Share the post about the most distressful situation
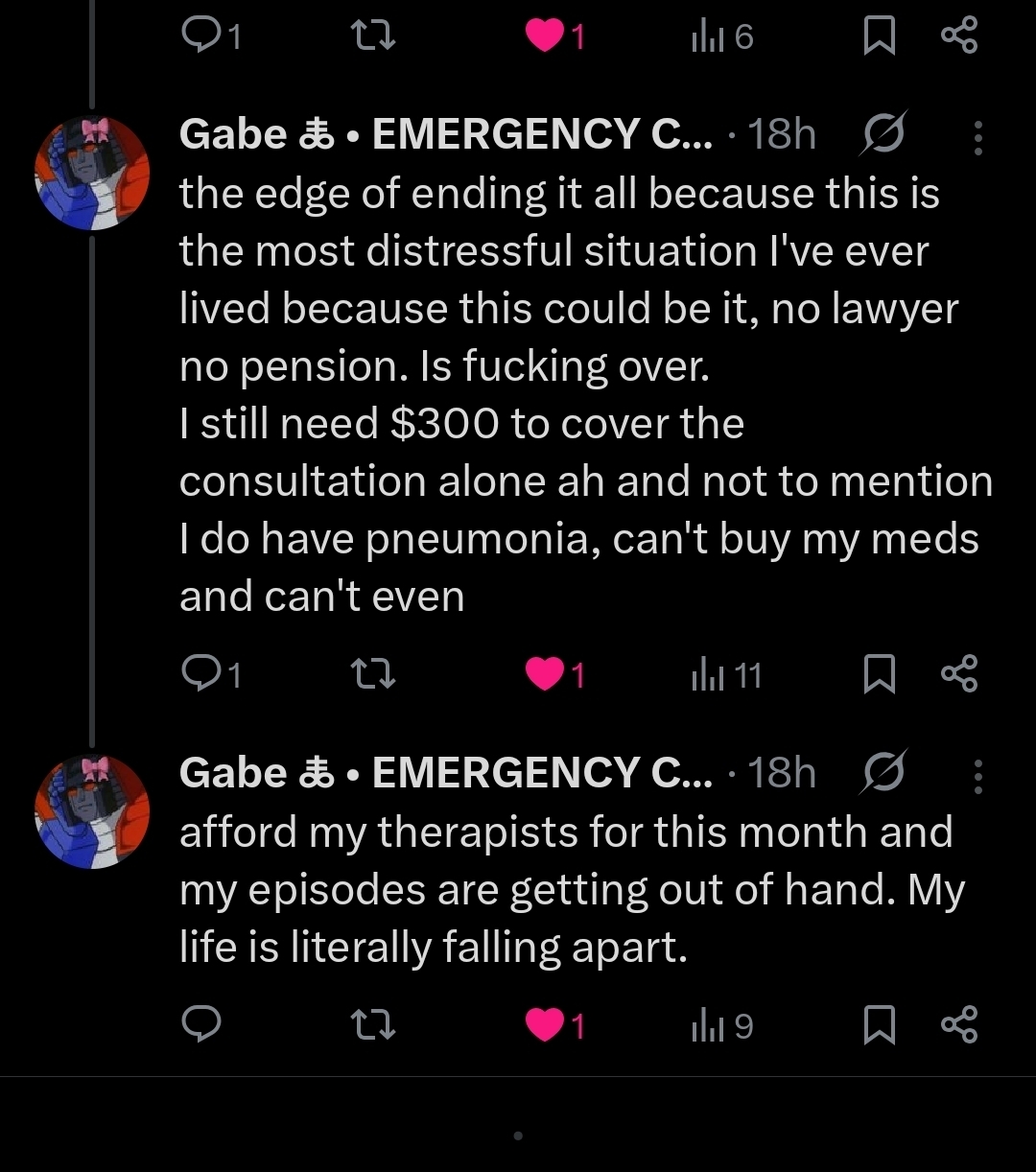Viewport: 1036px width, 1172px height. (x=959, y=673)
